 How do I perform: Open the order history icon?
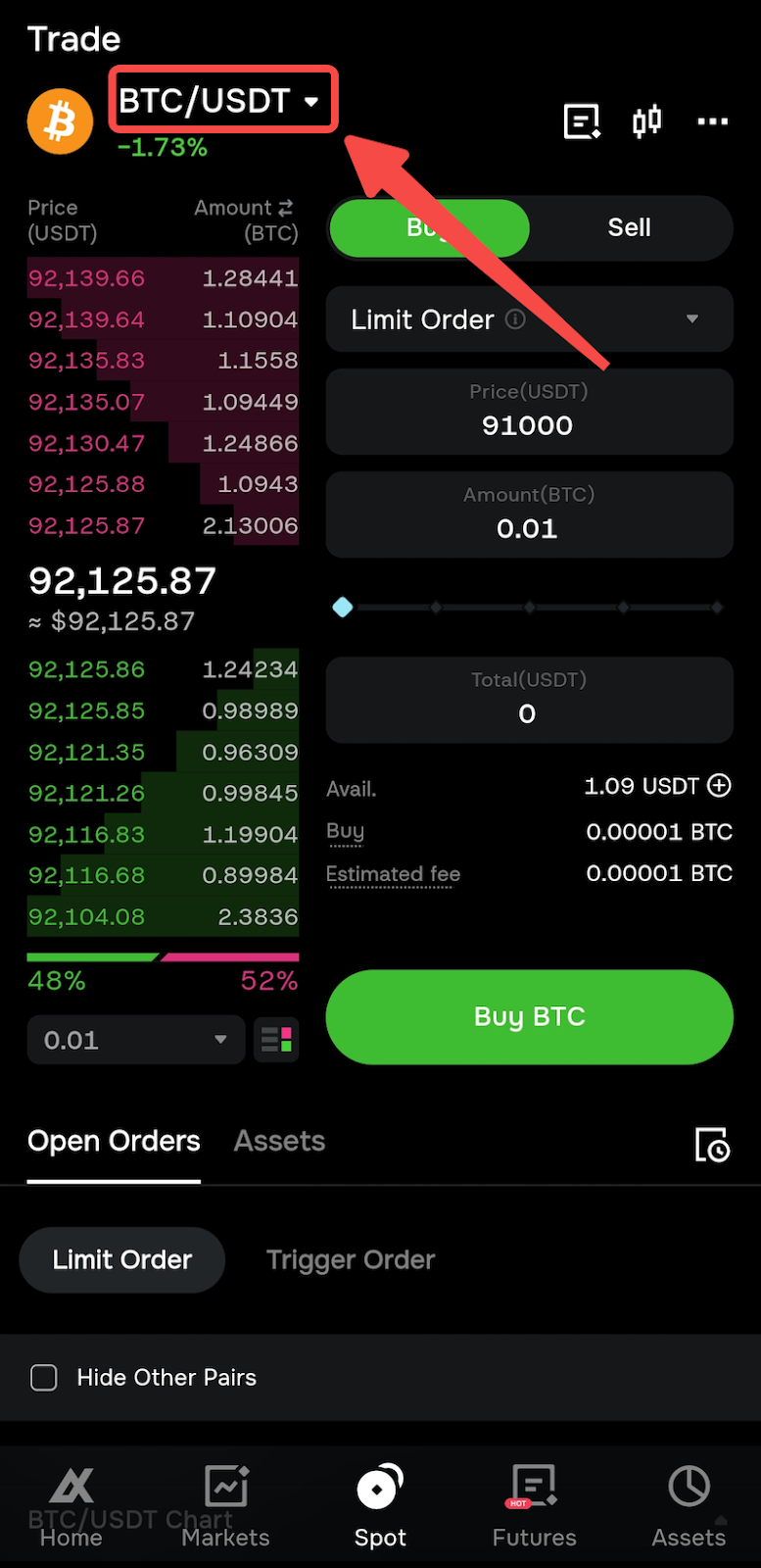[x=712, y=1144]
